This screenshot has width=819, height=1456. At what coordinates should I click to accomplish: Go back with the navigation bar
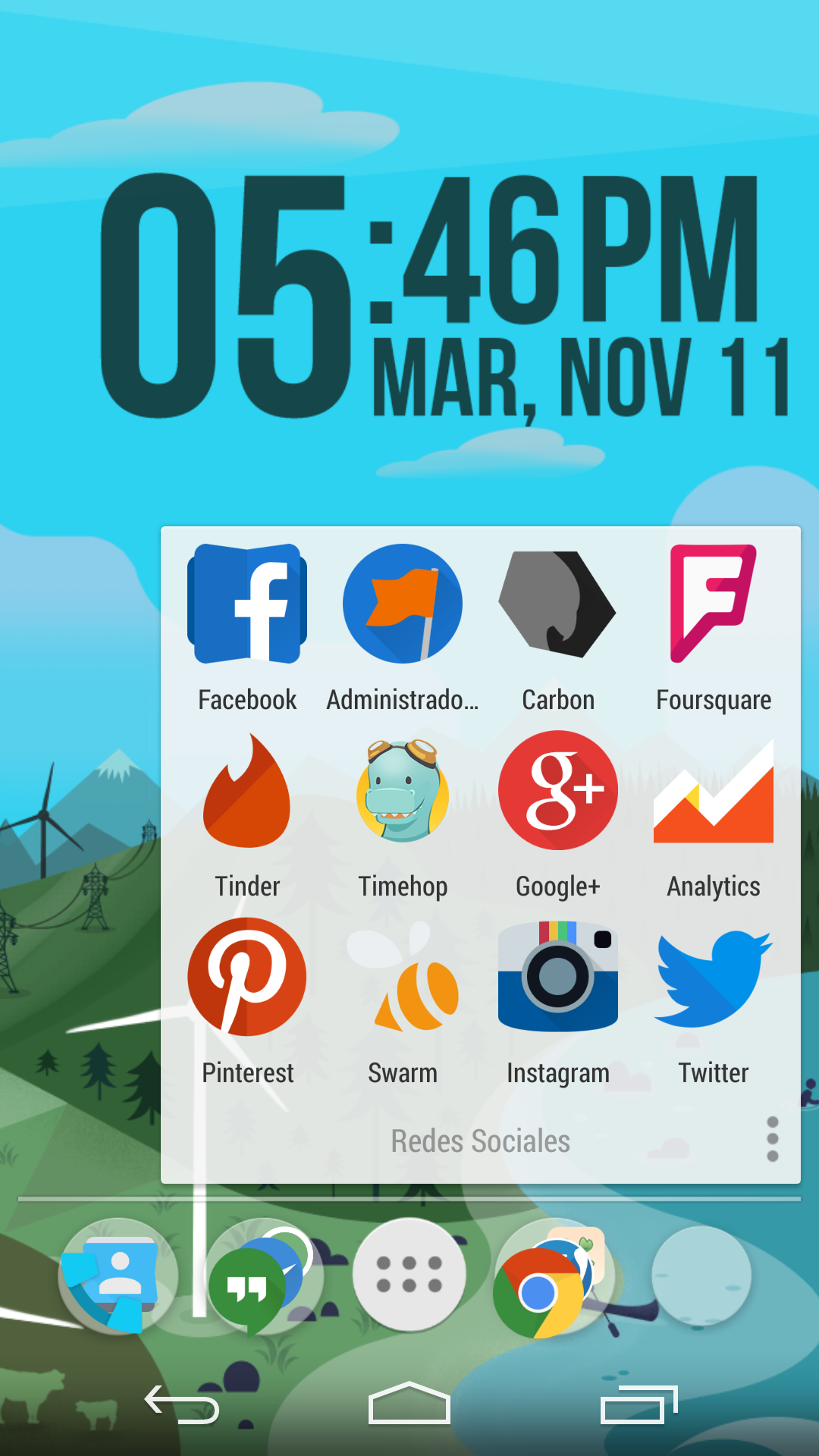point(182,1405)
